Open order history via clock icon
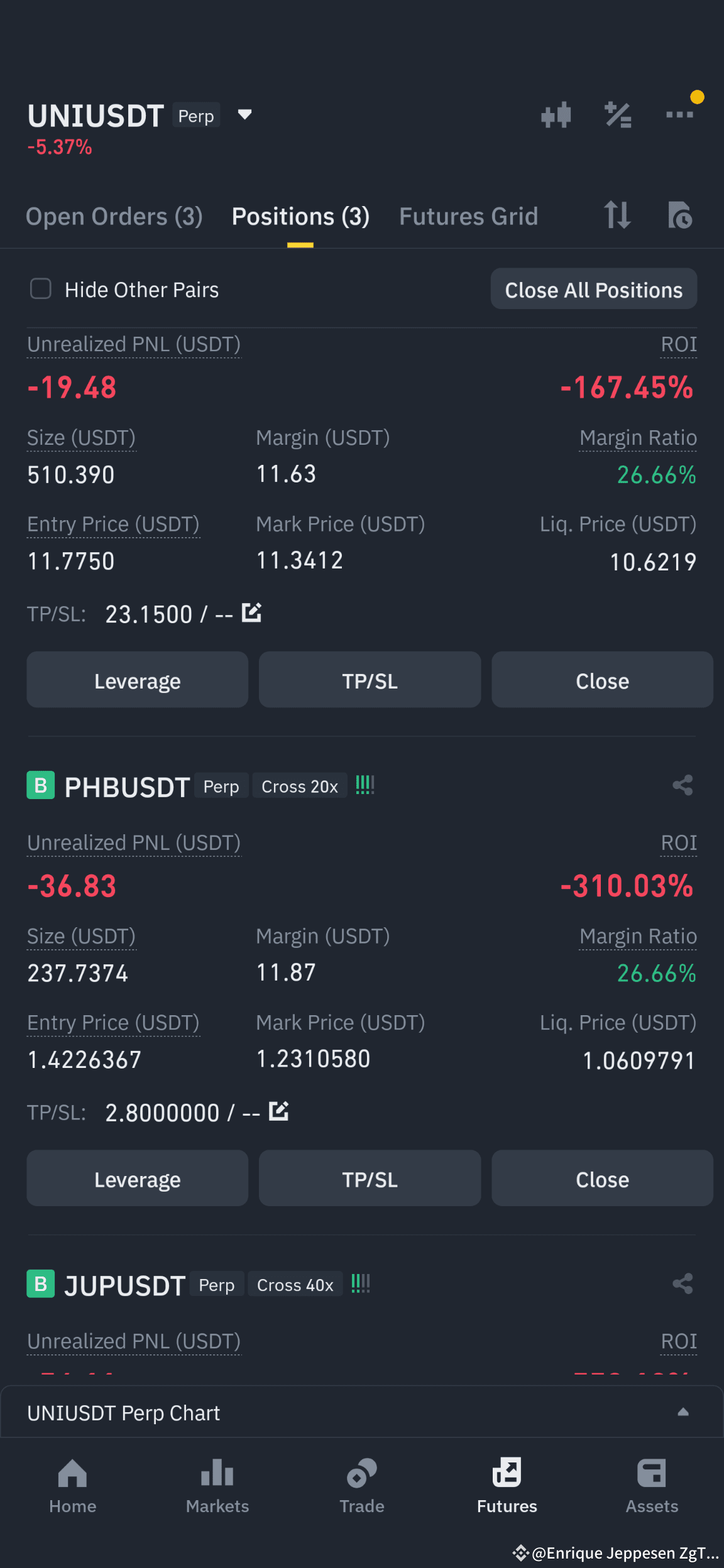The width and height of the screenshot is (724, 1568). click(x=681, y=215)
